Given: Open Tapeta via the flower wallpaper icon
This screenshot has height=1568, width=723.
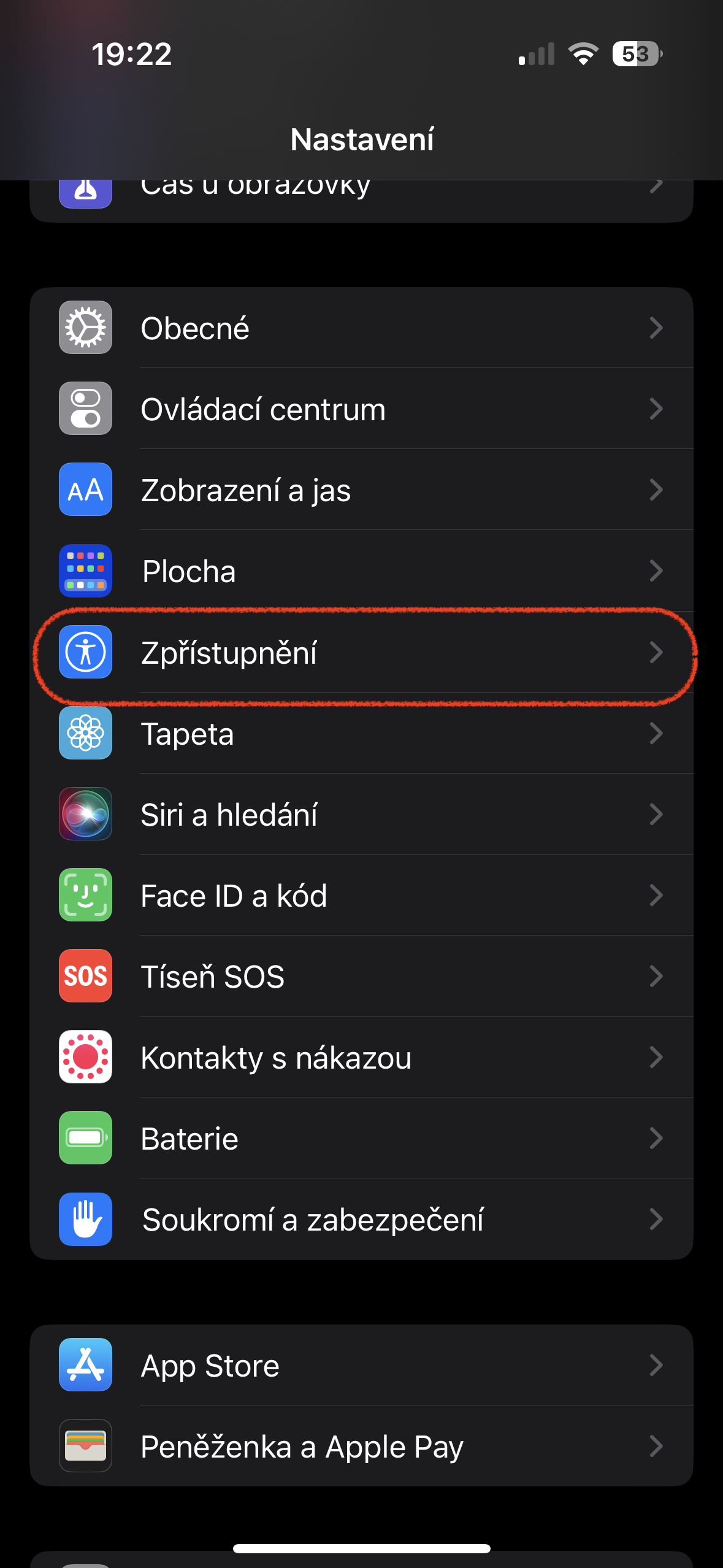Looking at the screenshot, I should (x=85, y=734).
